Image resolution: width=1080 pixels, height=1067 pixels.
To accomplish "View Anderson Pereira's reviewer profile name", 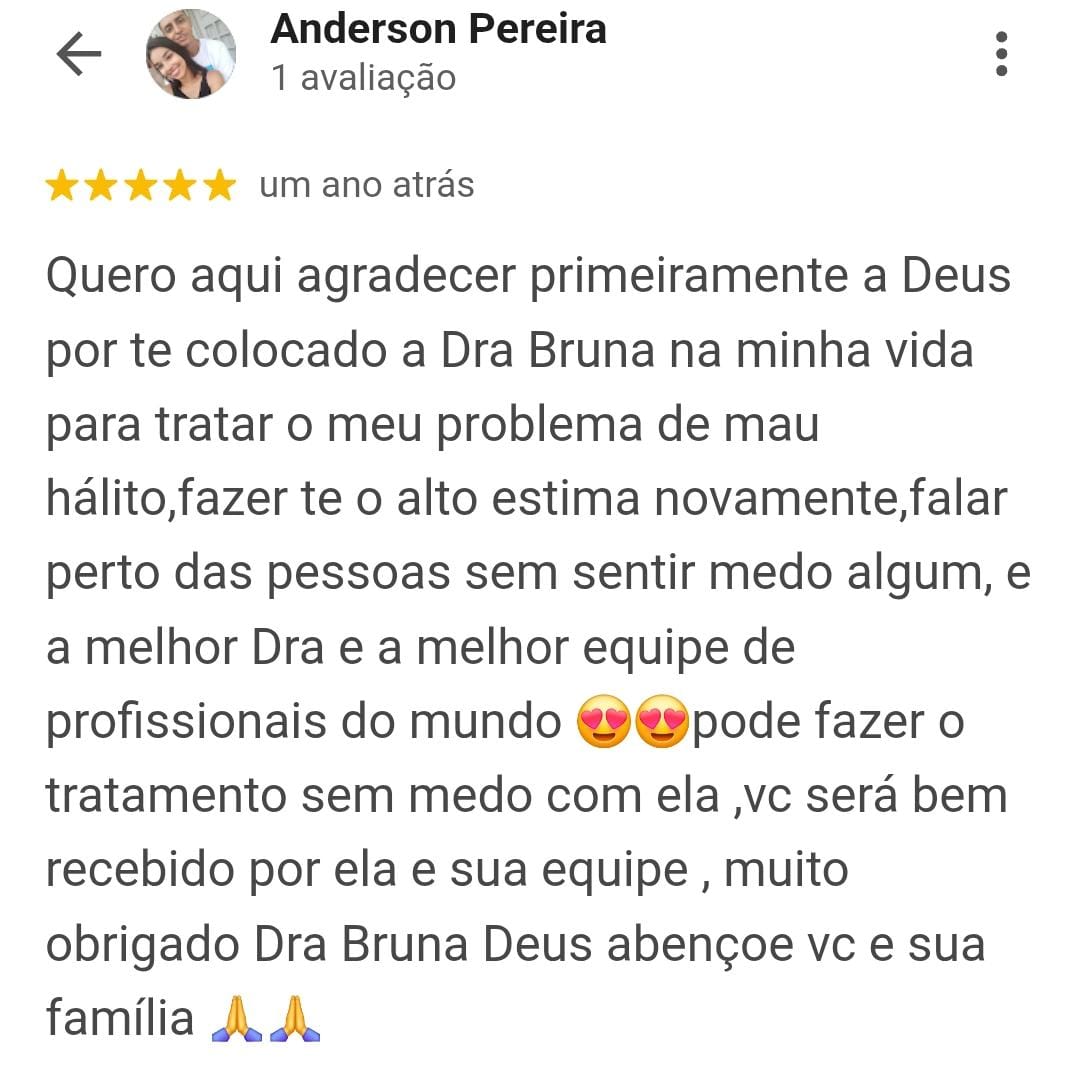I will [438, 30].
